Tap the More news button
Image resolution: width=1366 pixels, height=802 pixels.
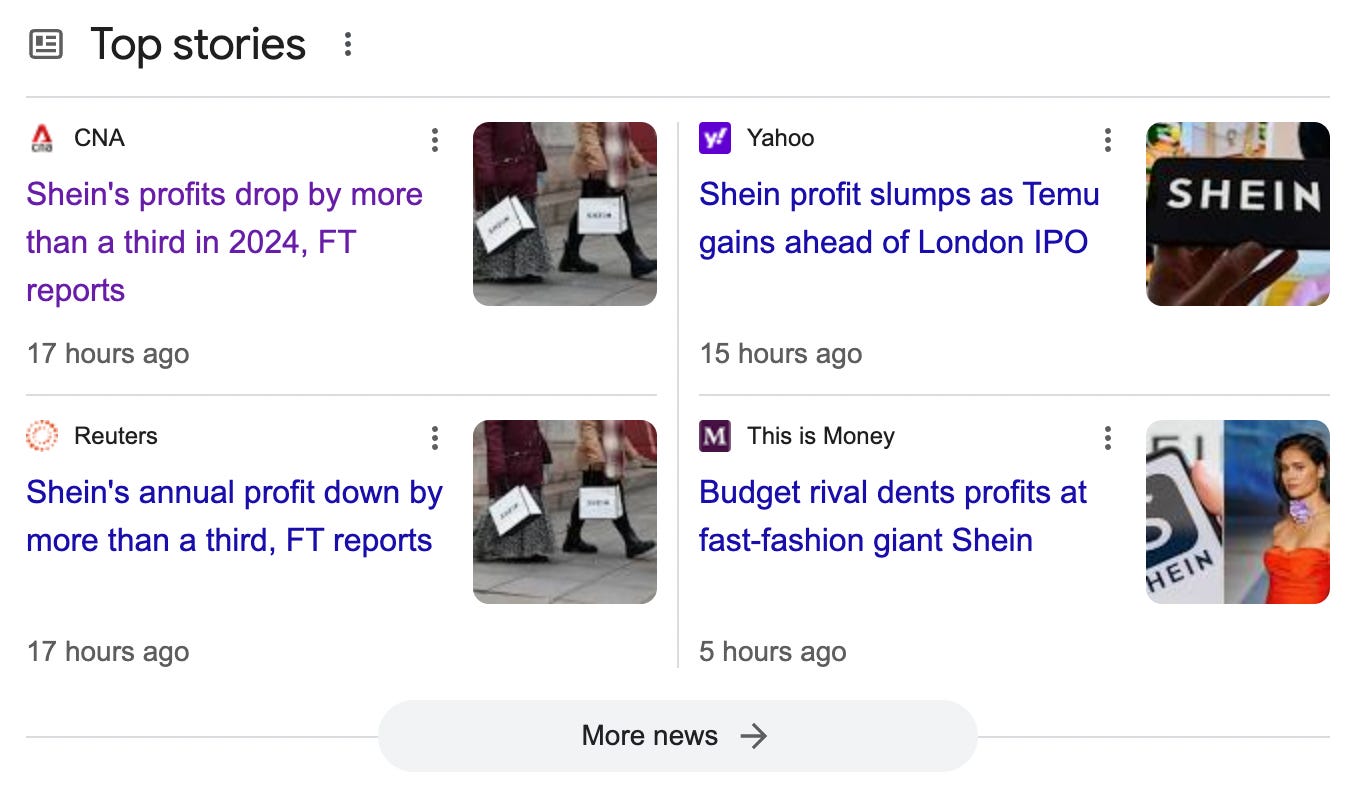tap(677, 736)
